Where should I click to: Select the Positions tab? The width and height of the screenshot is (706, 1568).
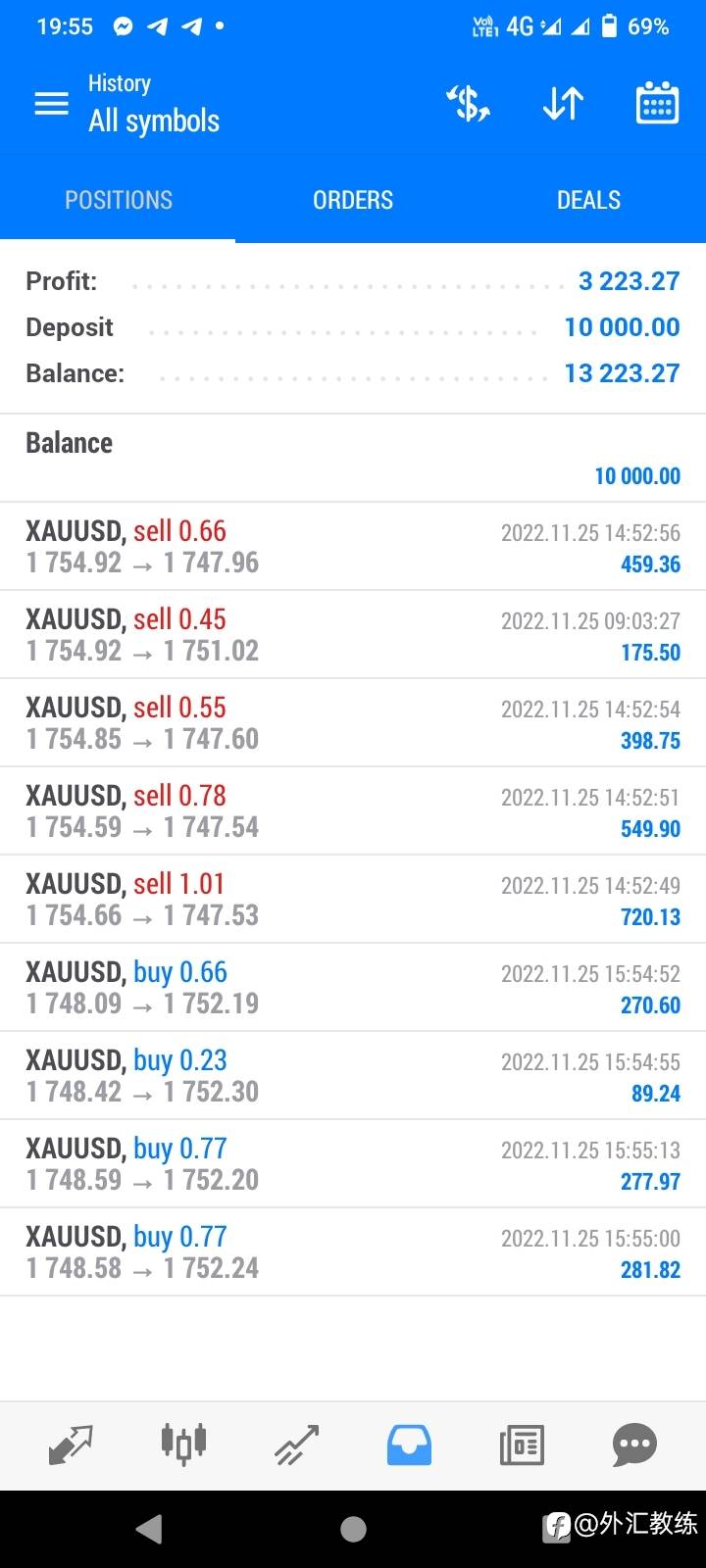pyautogui.click(x=118, y=200)
